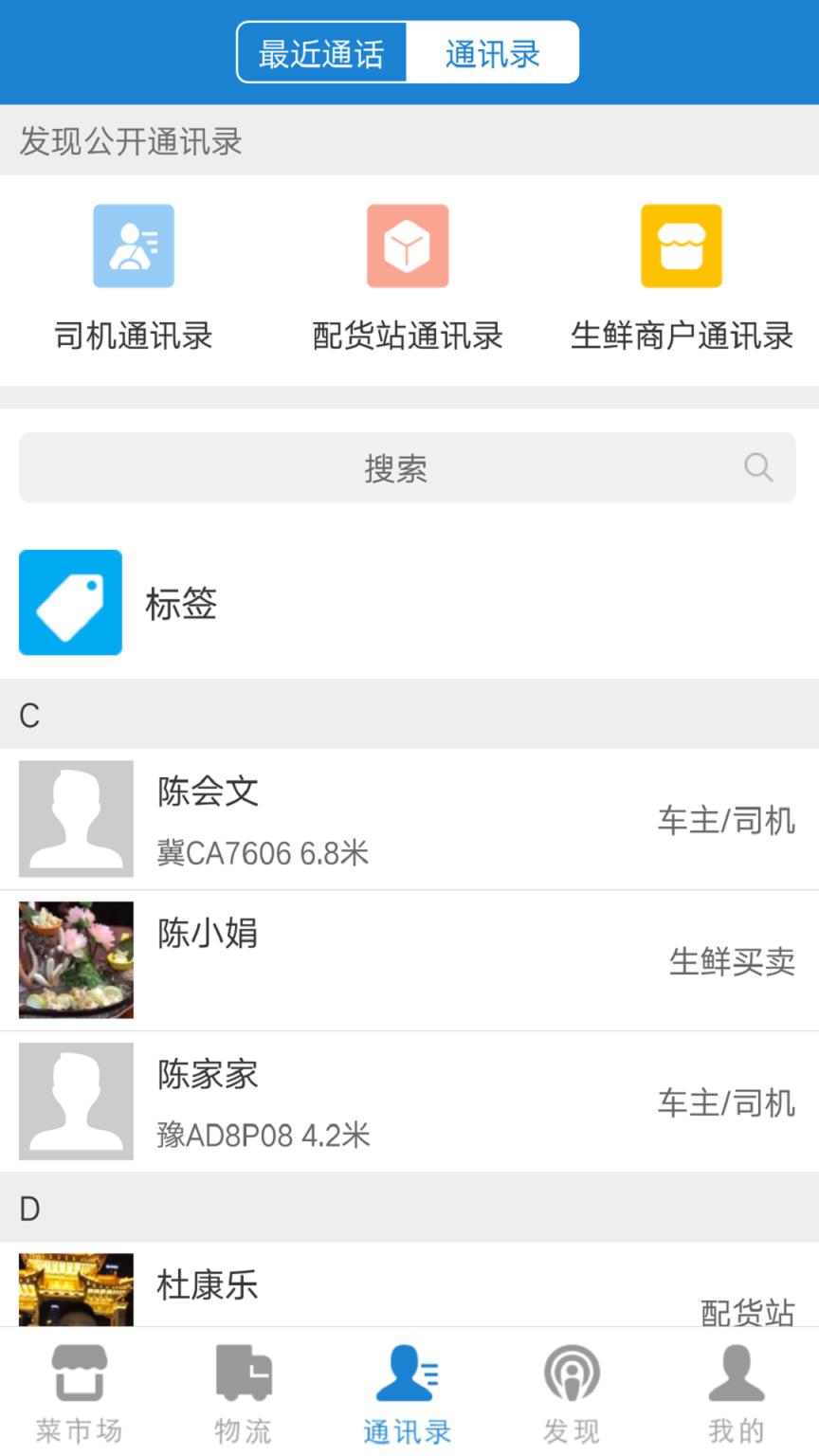Open the 司机通讯录 driver directory icon

coord(133,246)
